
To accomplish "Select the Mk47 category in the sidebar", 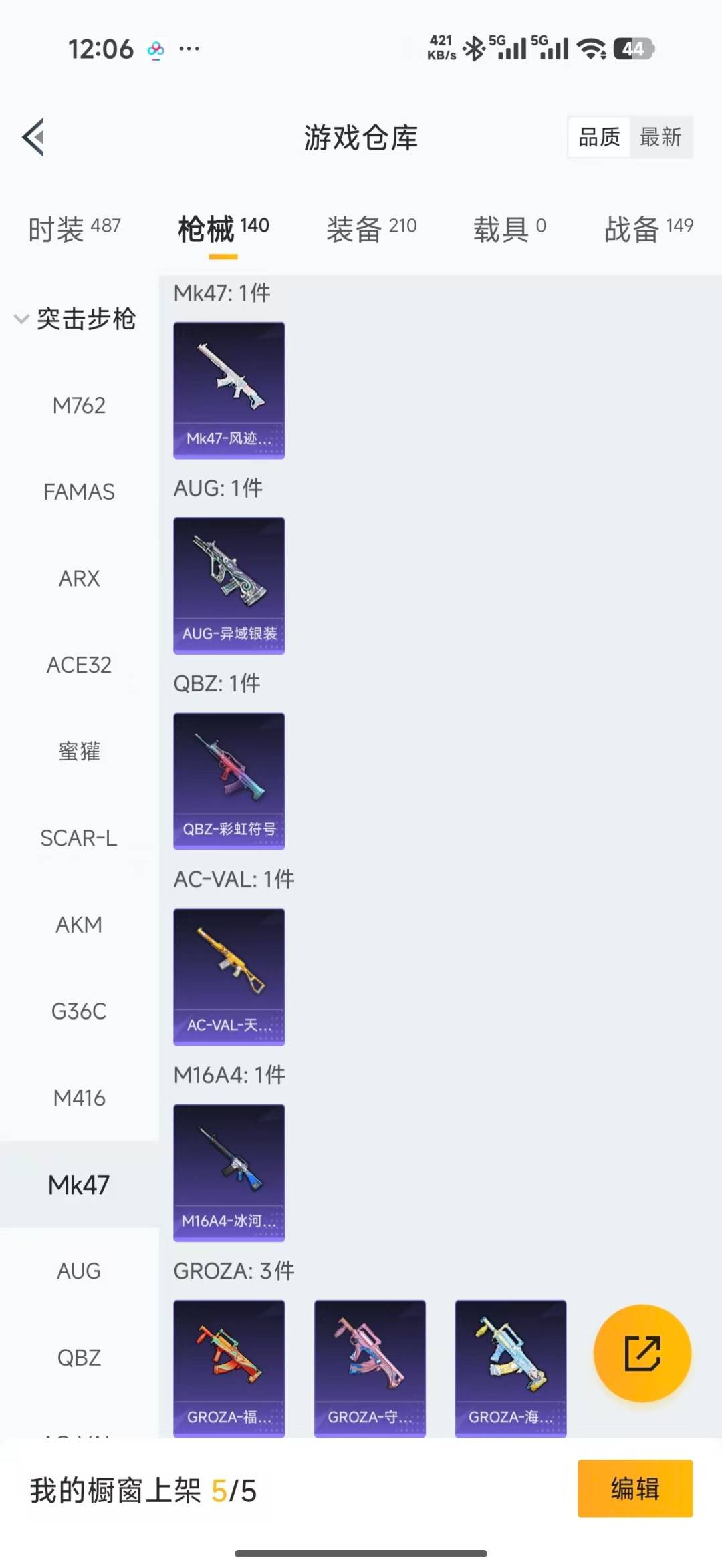I will pos(78,1183).
